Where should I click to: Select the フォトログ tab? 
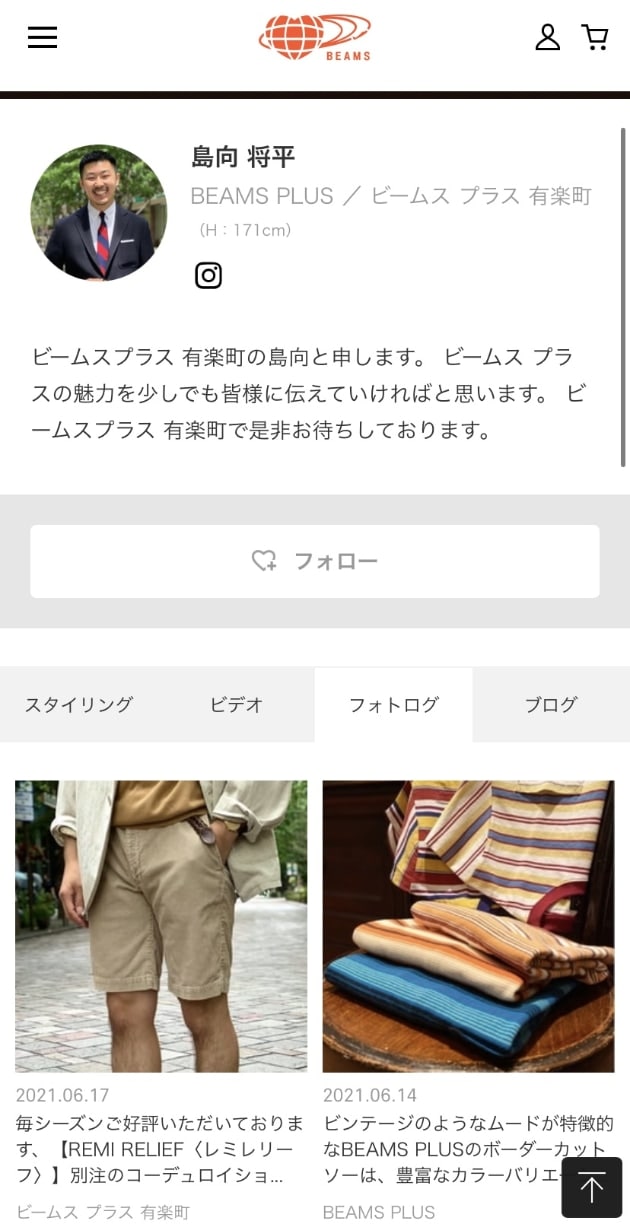(x=393, y=705)
